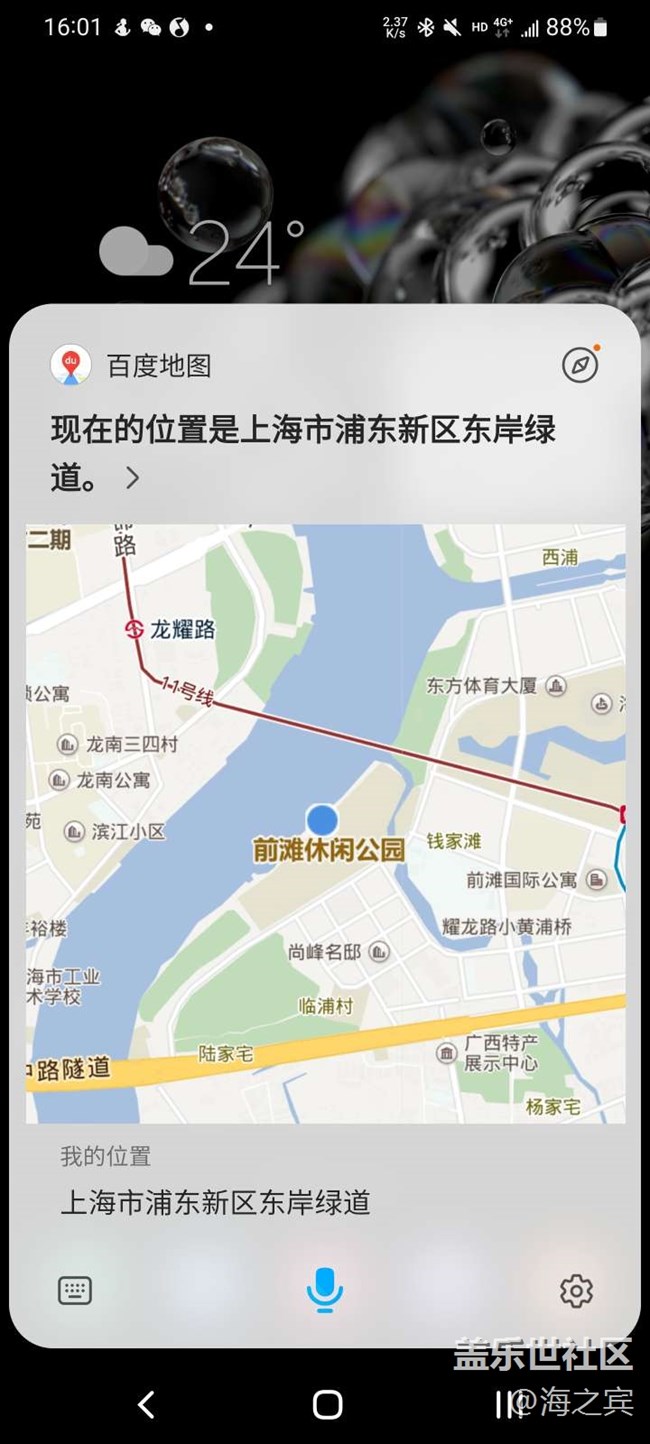Expand the current location answer chevron
This screenshot has width=650, height=1444.
(x=132, y=478)
